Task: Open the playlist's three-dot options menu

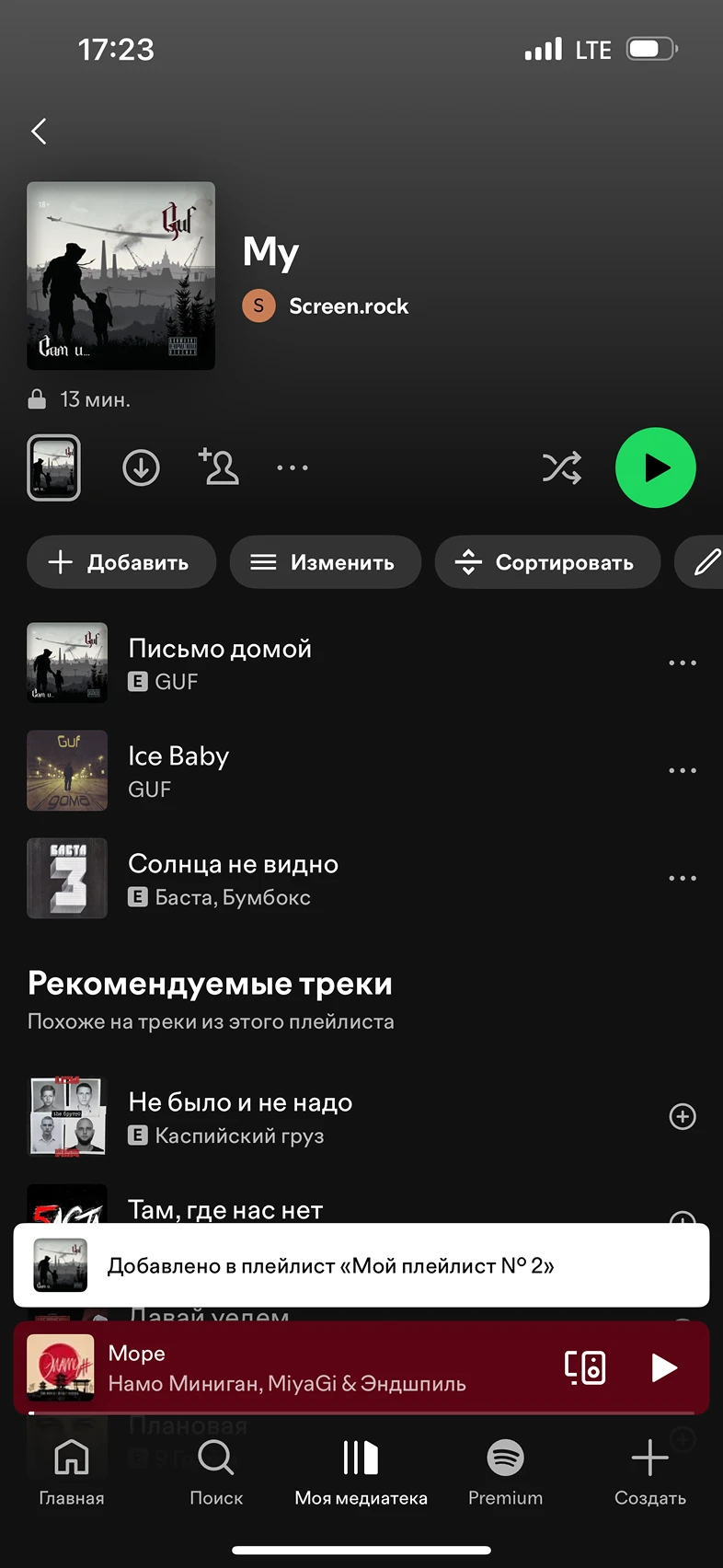Action: [293, 468]
